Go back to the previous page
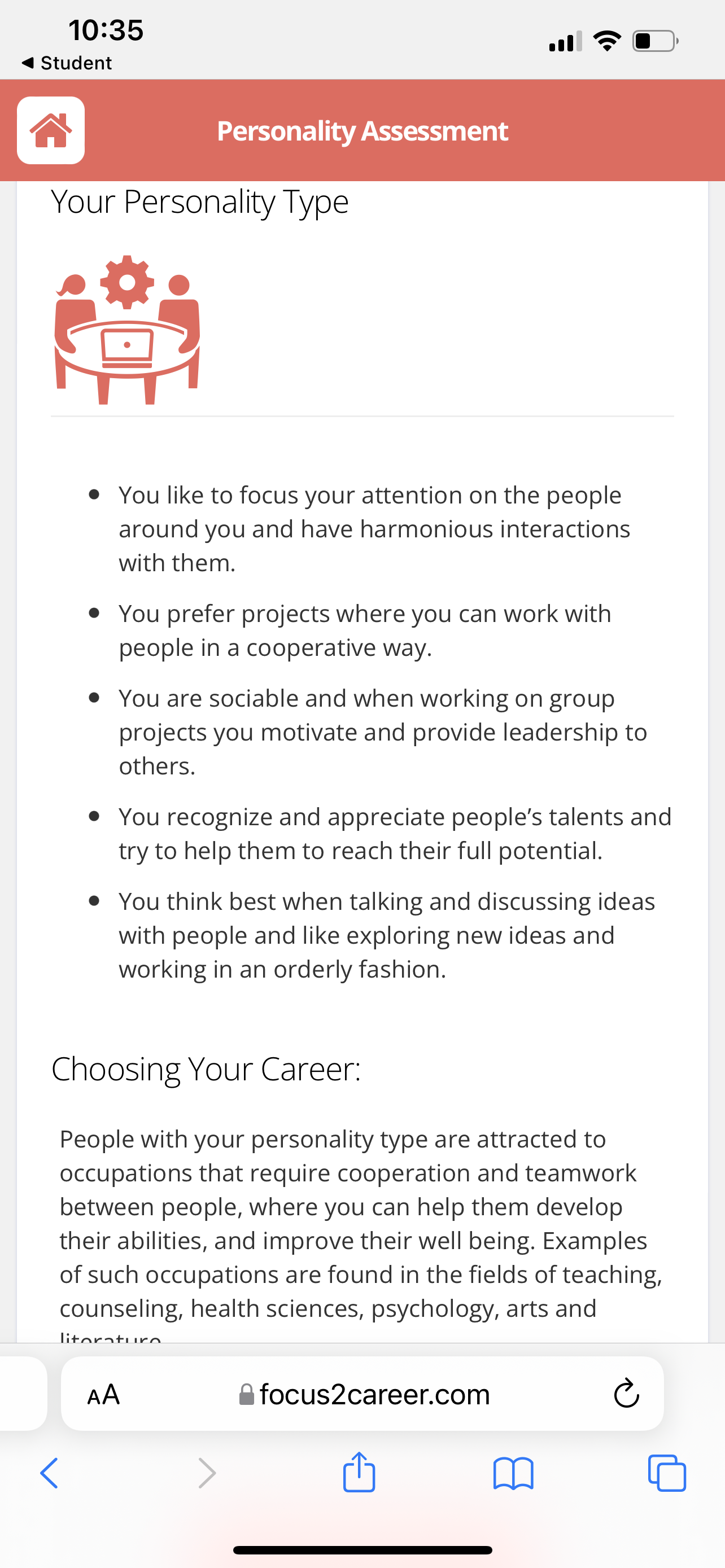 [49, 1473]
